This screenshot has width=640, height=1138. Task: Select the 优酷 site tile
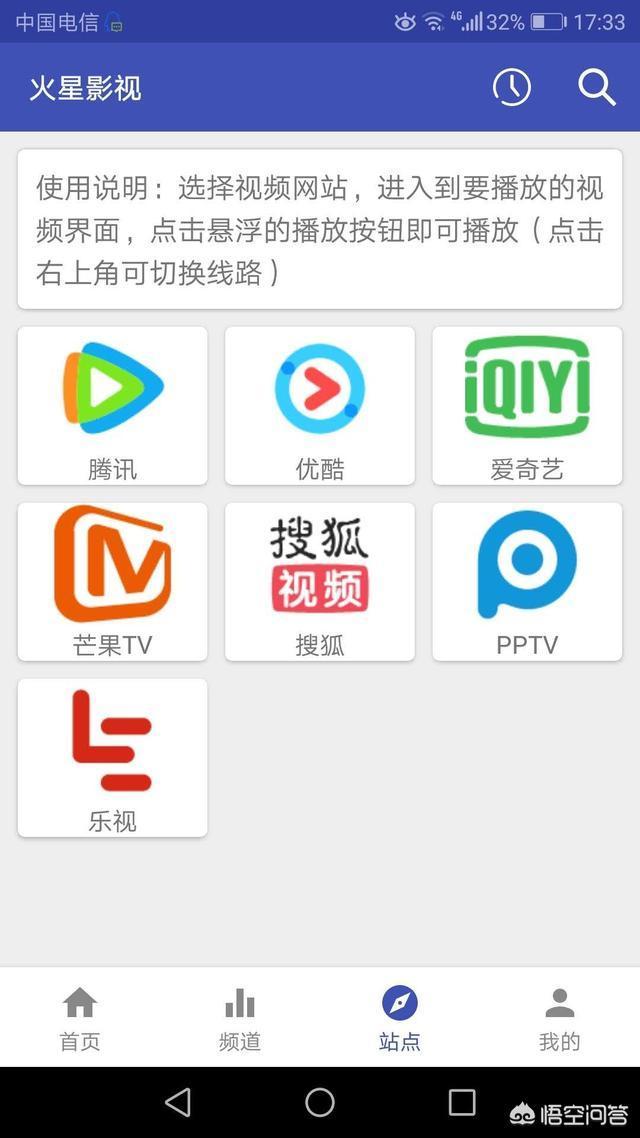pyautogui.click(x=320, y=406)
